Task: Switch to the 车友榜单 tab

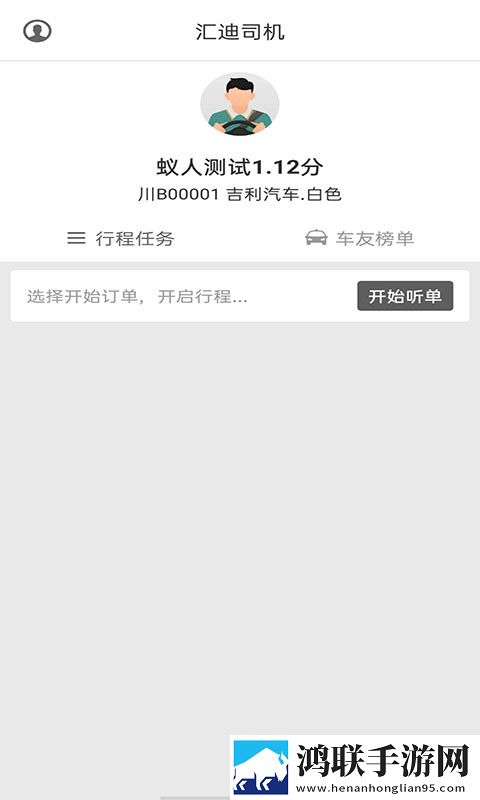Action: 360,238
